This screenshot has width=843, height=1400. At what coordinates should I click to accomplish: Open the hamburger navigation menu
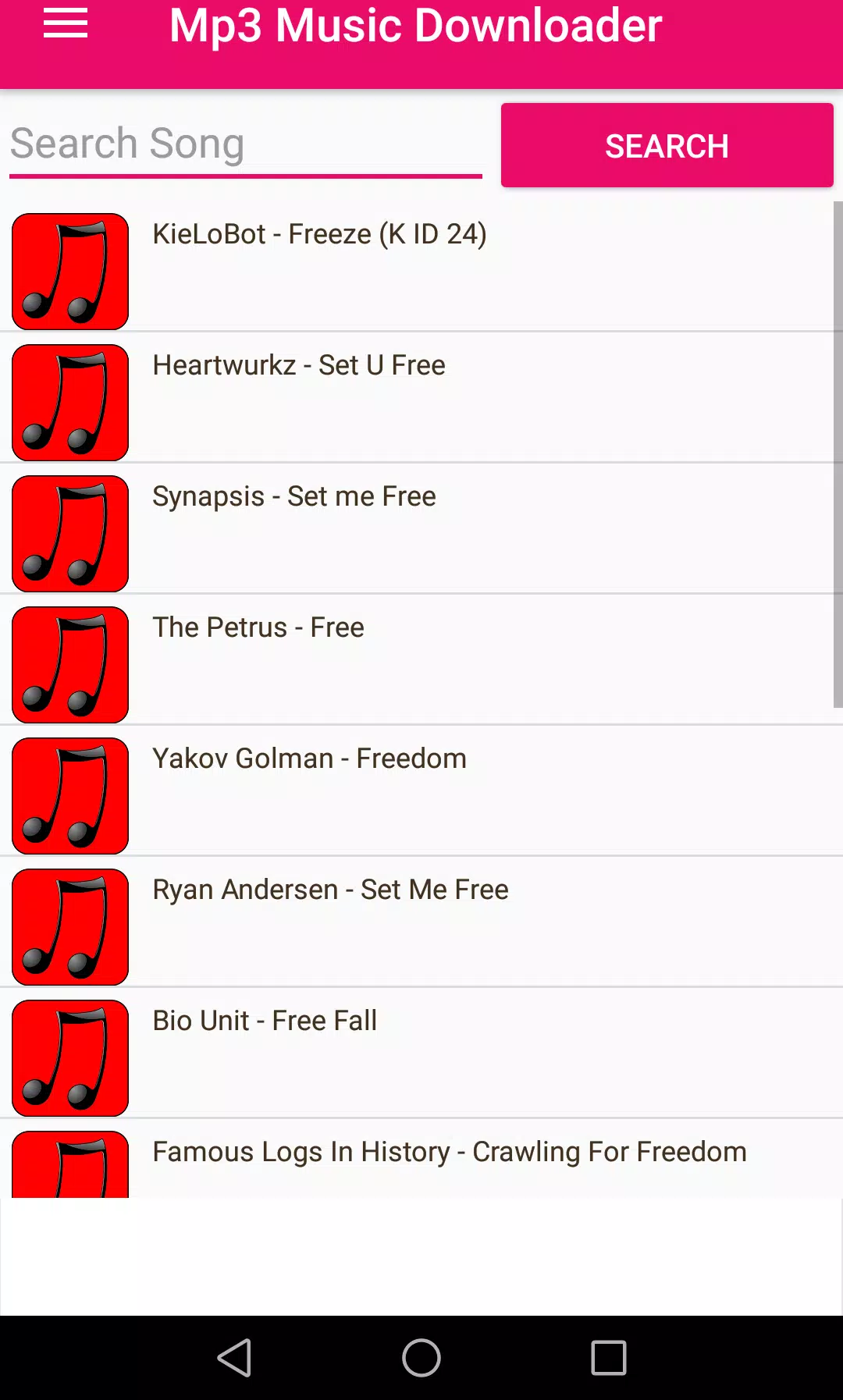pos(66,23)
